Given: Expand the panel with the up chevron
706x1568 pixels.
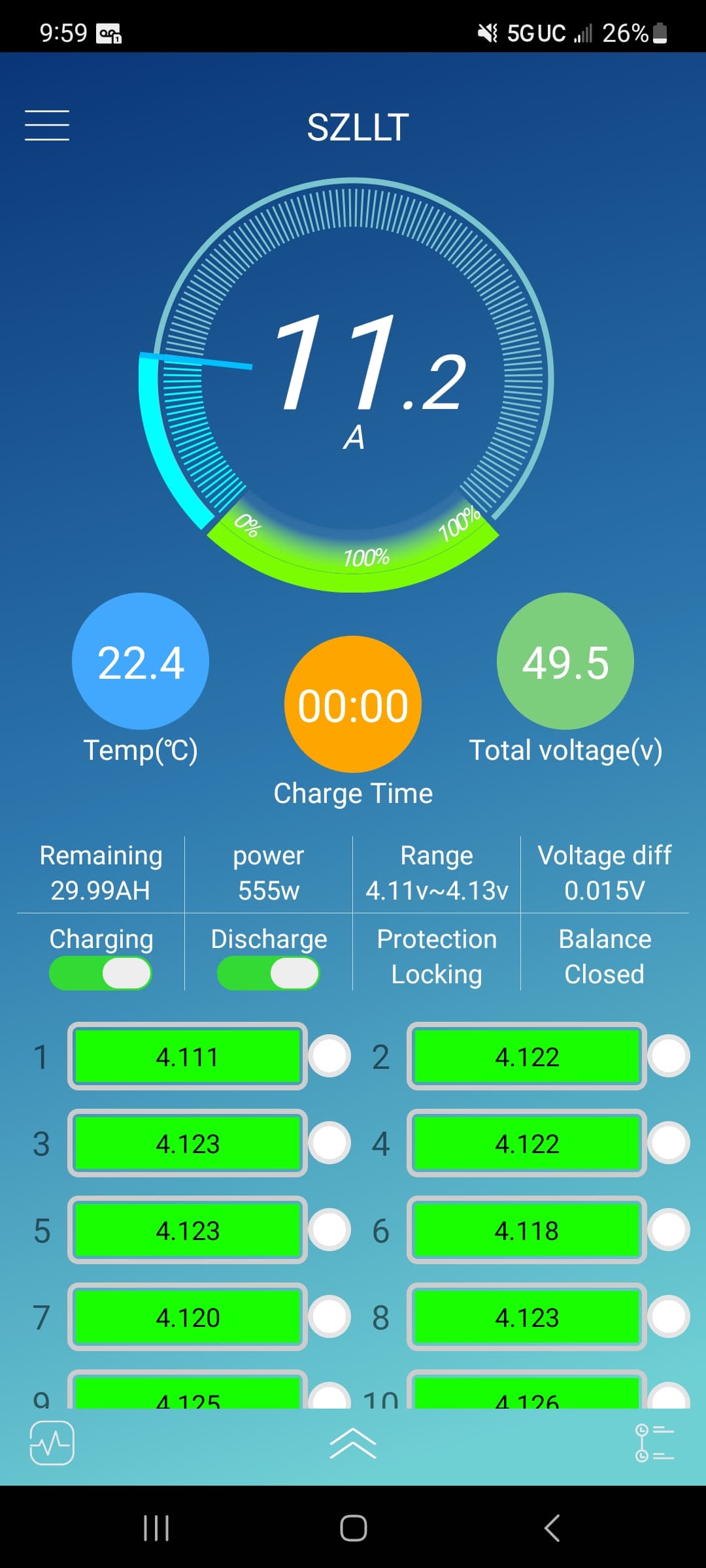Looking at the screenshot, I should pyautogui.click(x=353, y=1443).
